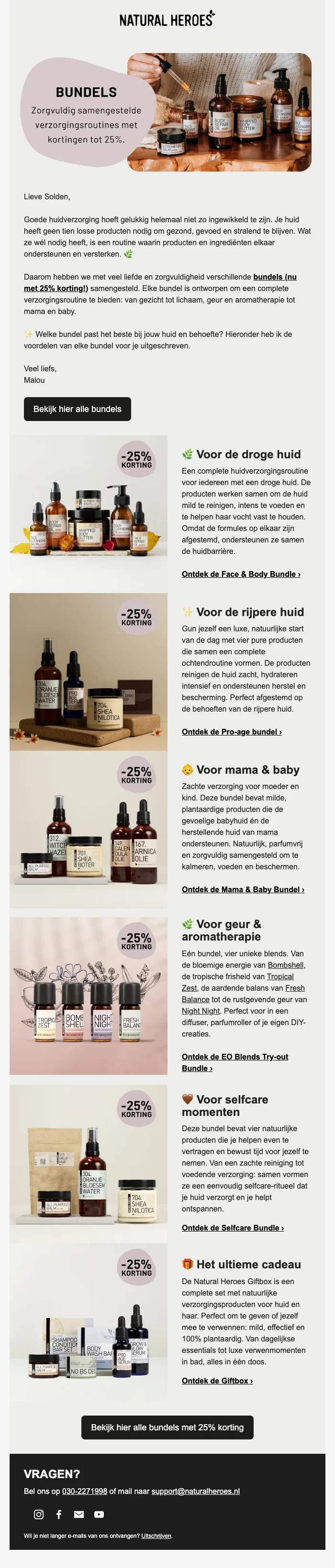Open the Night Night blend link
The height and width of the screenshot is (1568, 335).
[x=201, y=1010]
